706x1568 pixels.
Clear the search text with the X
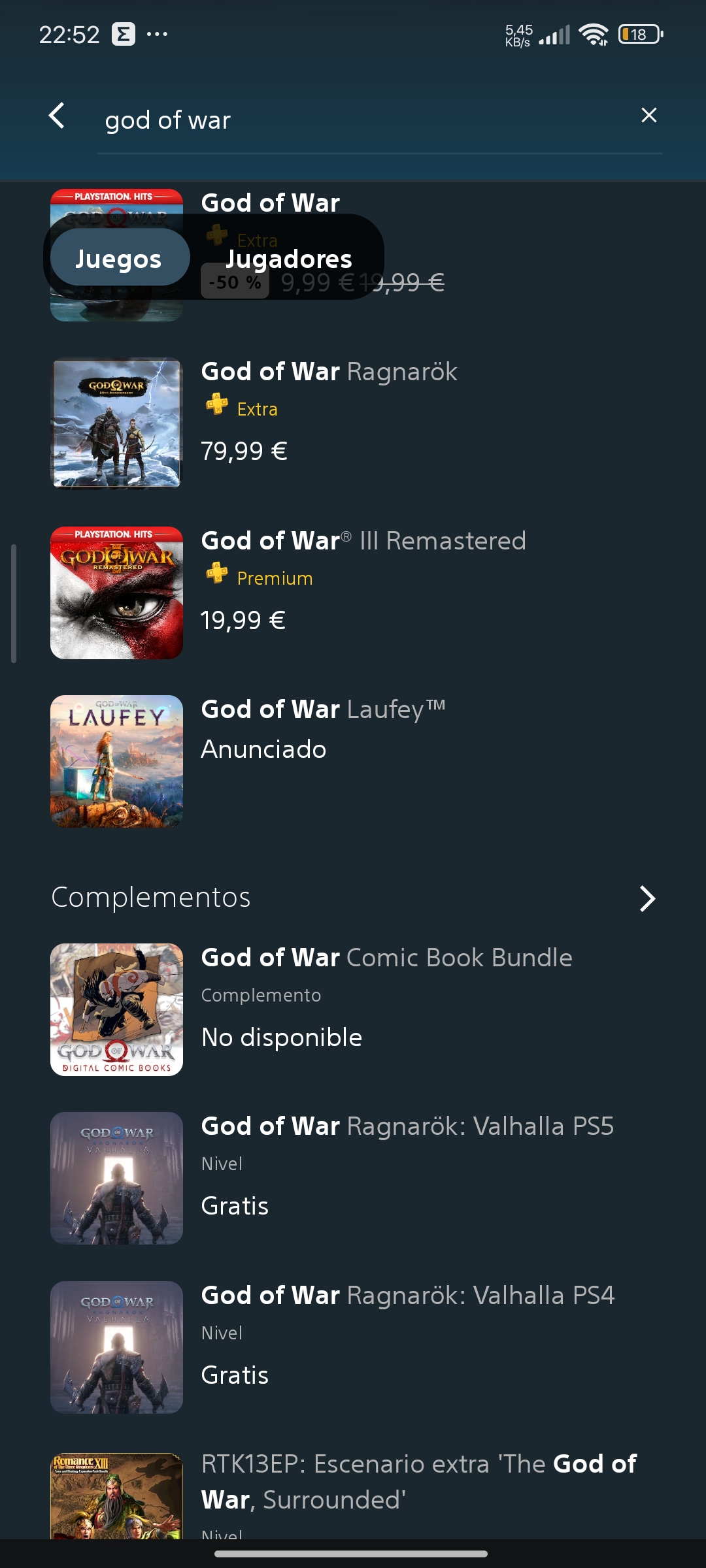point(648,115)
